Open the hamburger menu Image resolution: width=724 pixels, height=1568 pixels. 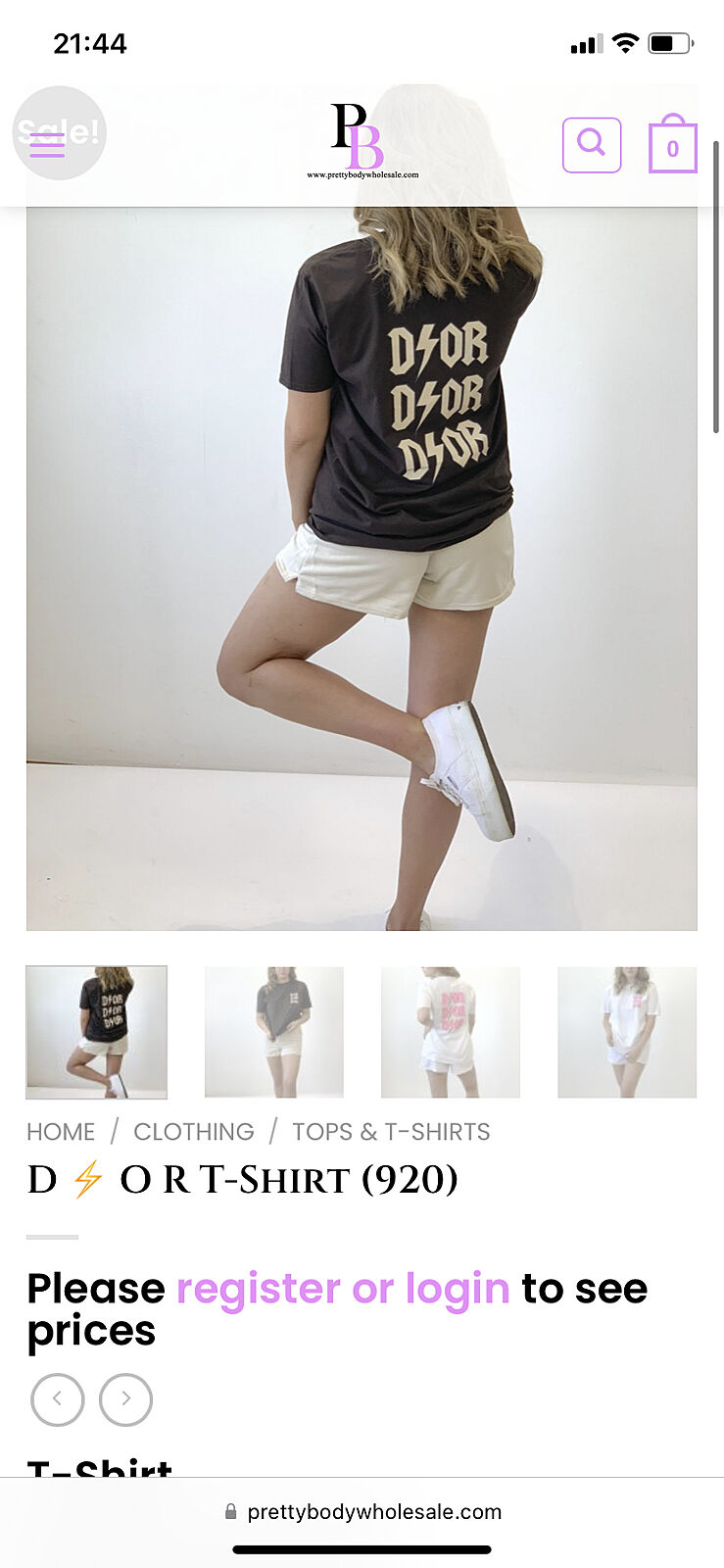(x=48, y=147)
